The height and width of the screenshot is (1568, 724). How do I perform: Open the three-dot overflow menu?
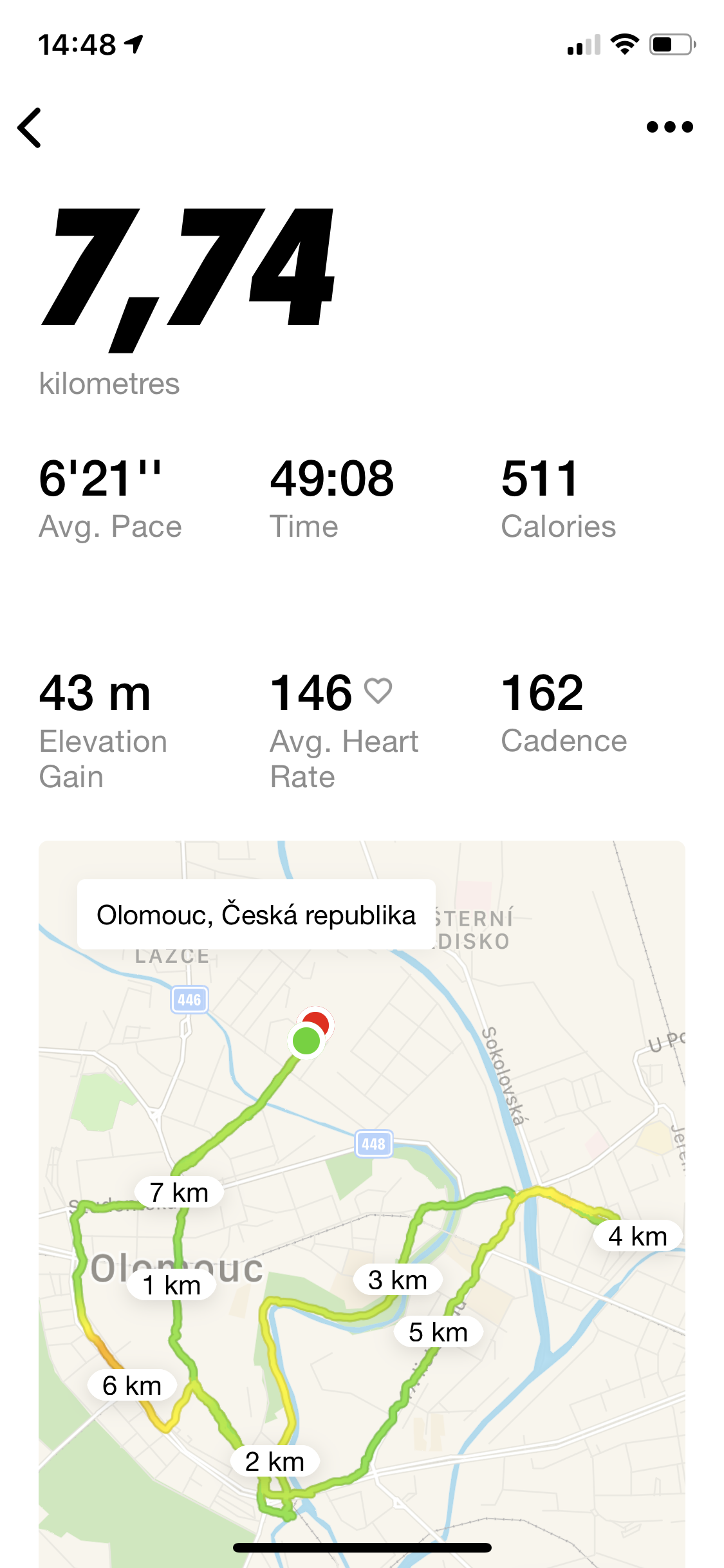[x=669, y=127]
